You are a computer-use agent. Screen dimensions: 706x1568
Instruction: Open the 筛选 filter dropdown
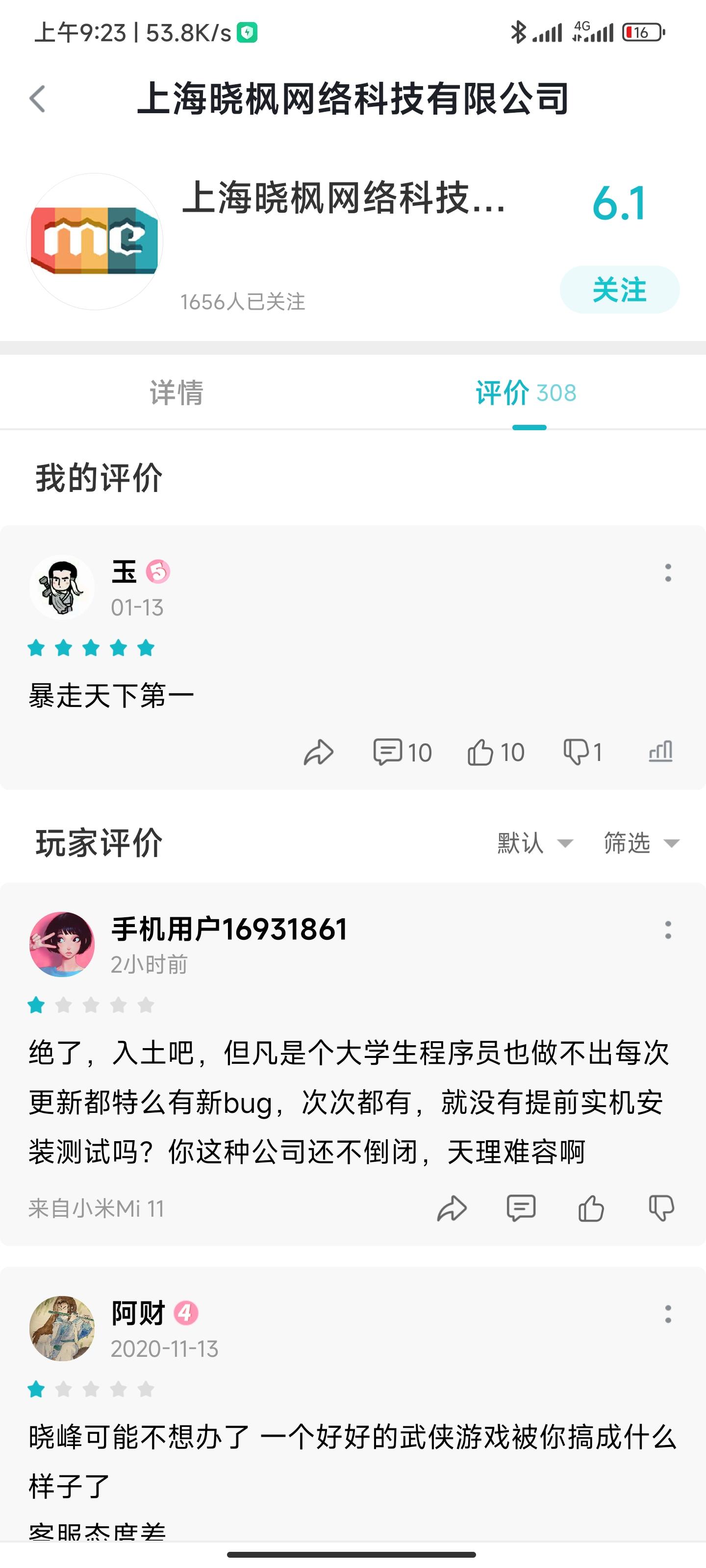(641, 843)
